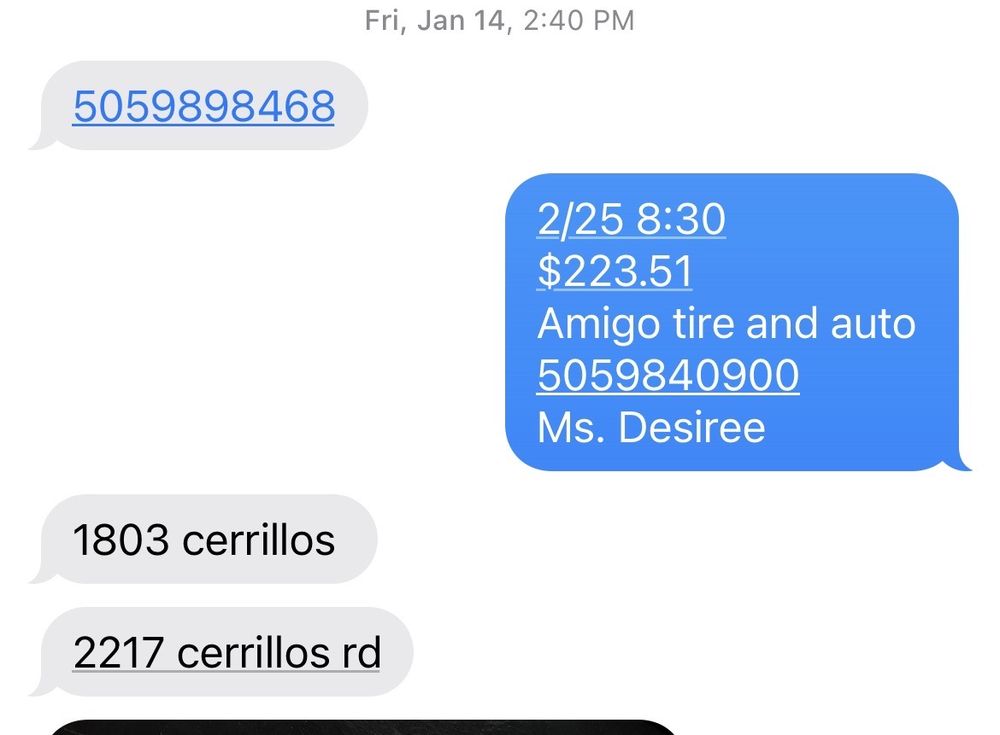Tap the underlined $223.51 amount

[614, 272]
